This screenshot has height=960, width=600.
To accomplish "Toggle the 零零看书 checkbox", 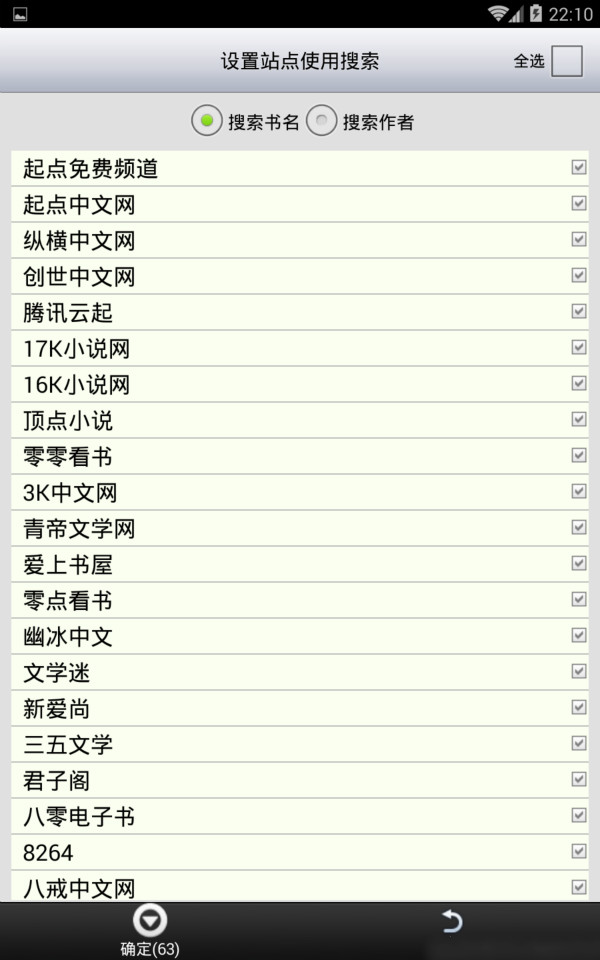I will (579, 456).
